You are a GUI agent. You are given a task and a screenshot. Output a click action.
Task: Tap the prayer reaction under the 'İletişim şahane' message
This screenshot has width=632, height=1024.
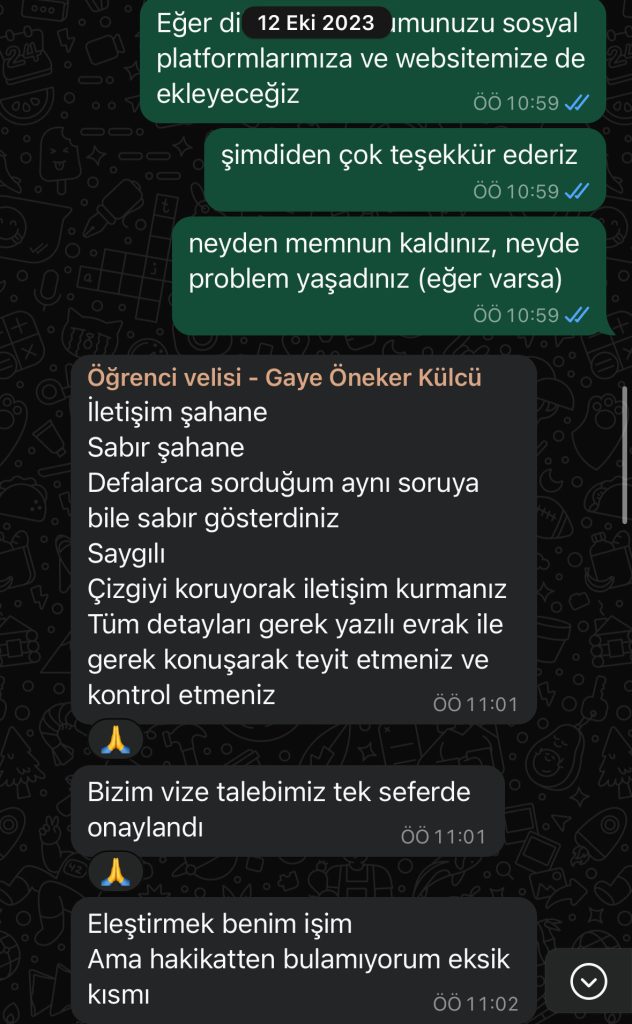pos(116,740)
